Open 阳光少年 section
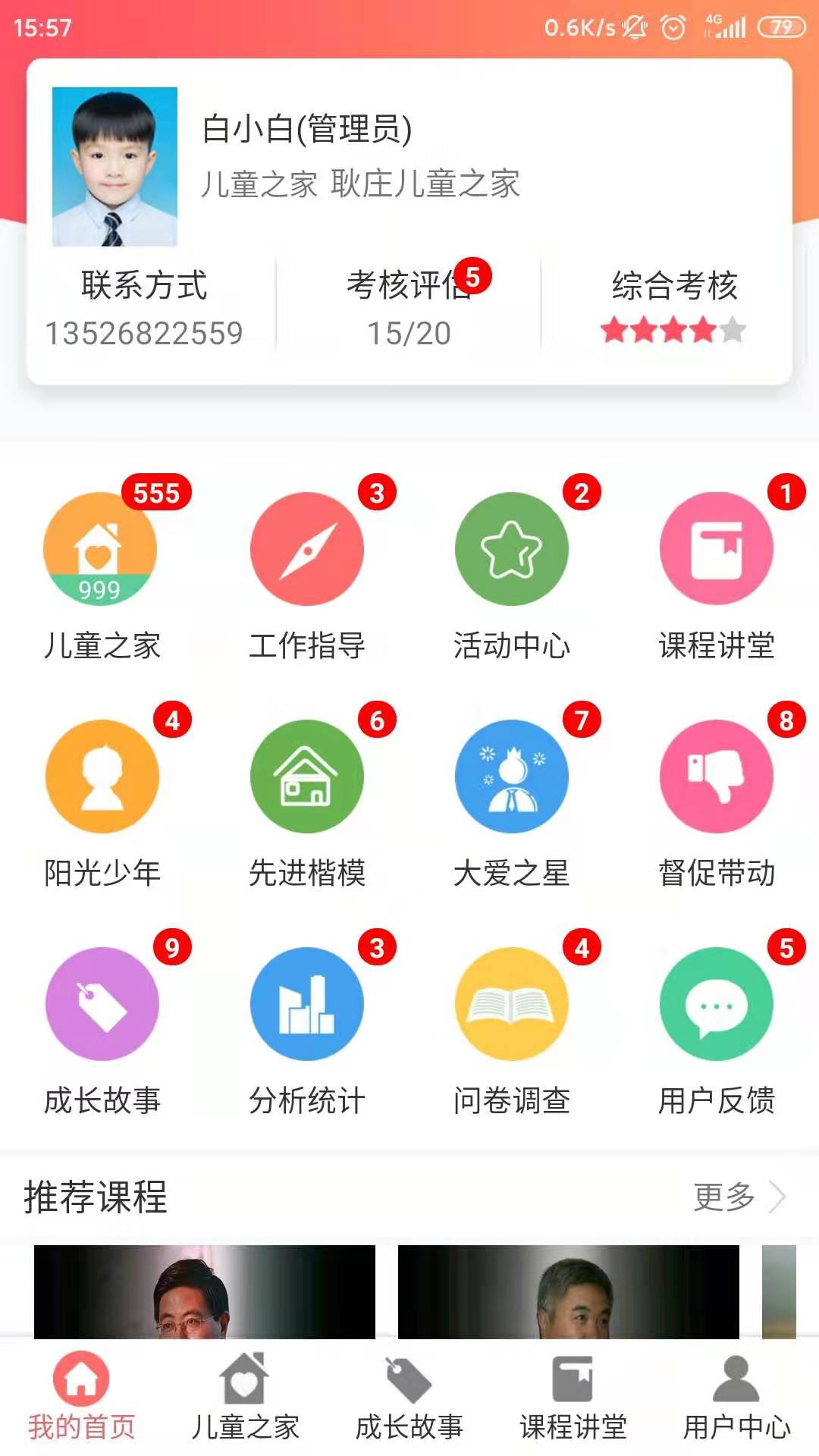 (x=102, y=777)
